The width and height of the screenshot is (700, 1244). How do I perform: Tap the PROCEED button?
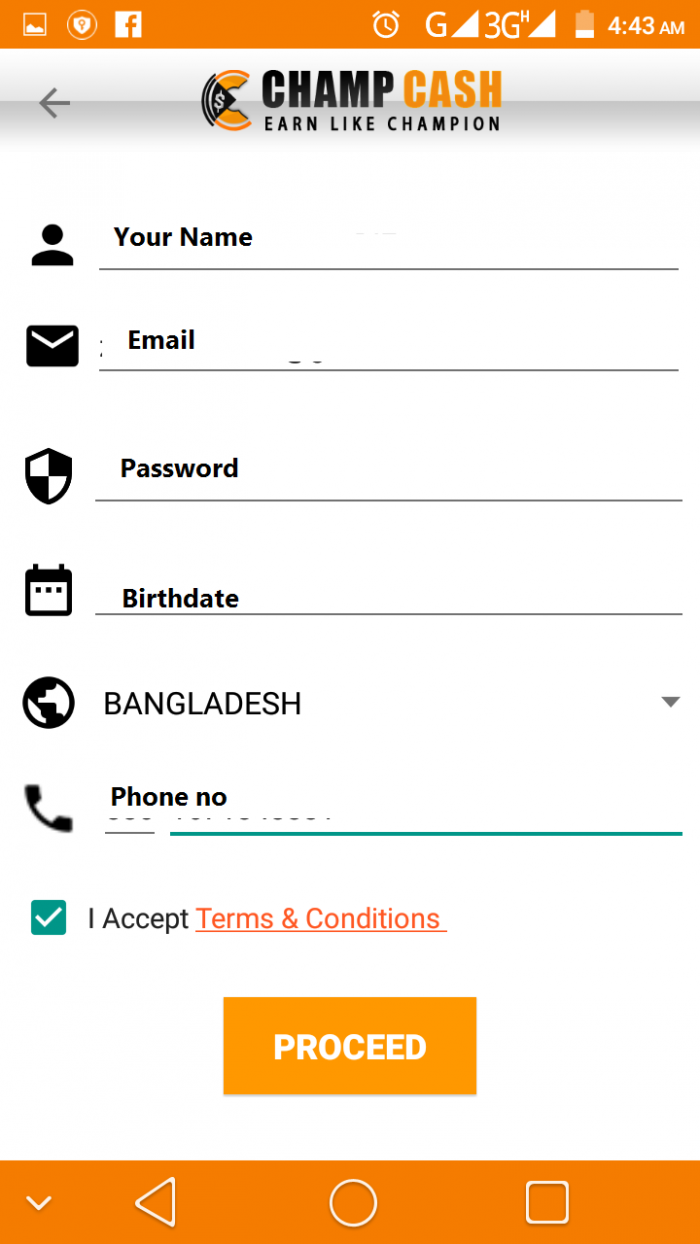click(349, 1046)
